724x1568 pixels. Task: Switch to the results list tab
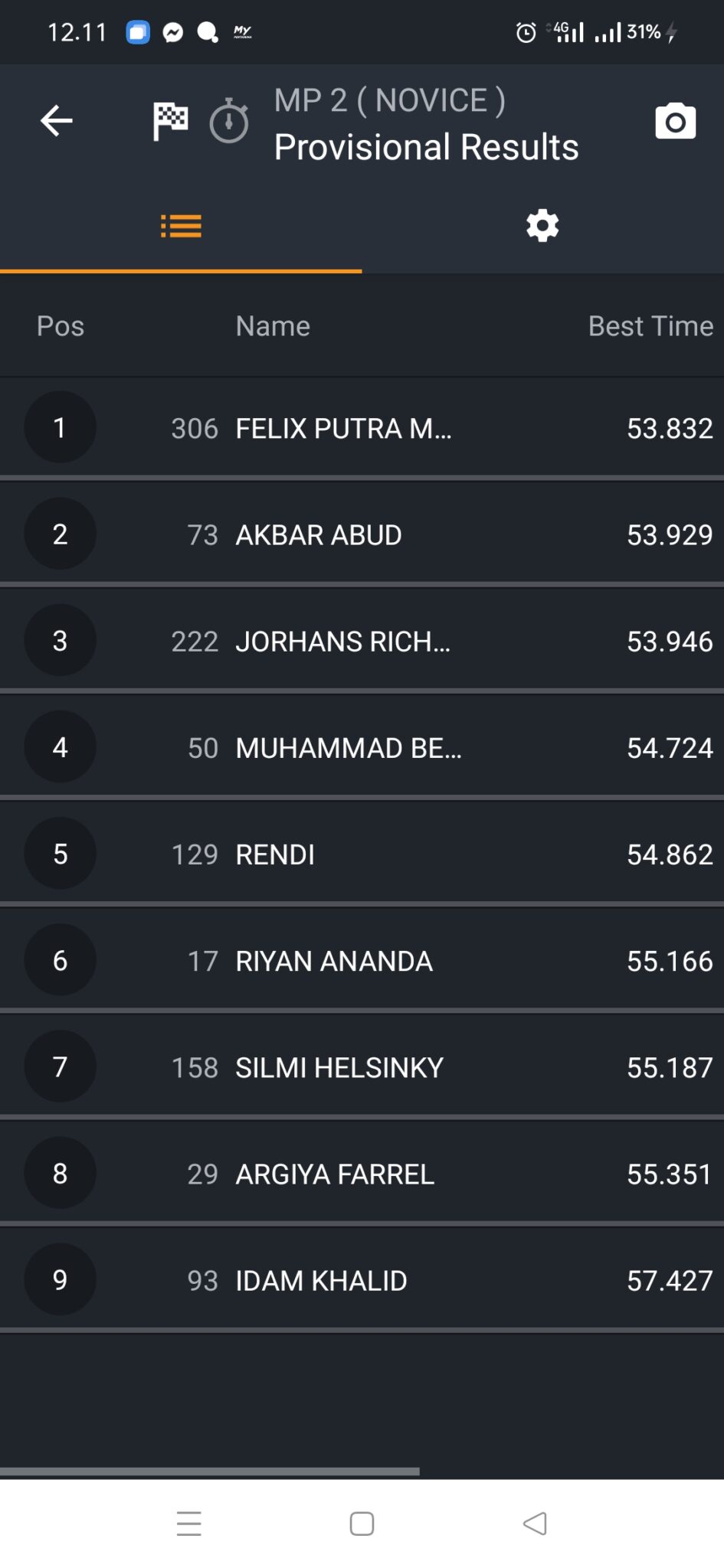point(181,226)
